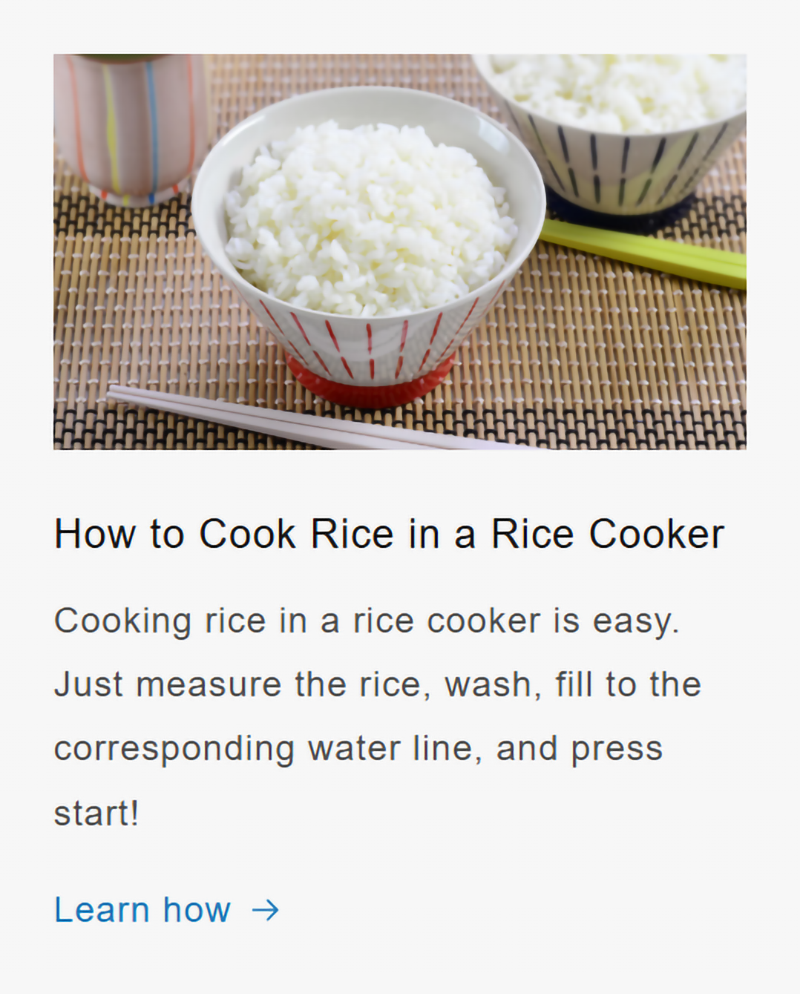Follow the 'Learn how' link
The width and height of the screenshot is (800, 994).
tap(166, 910)
